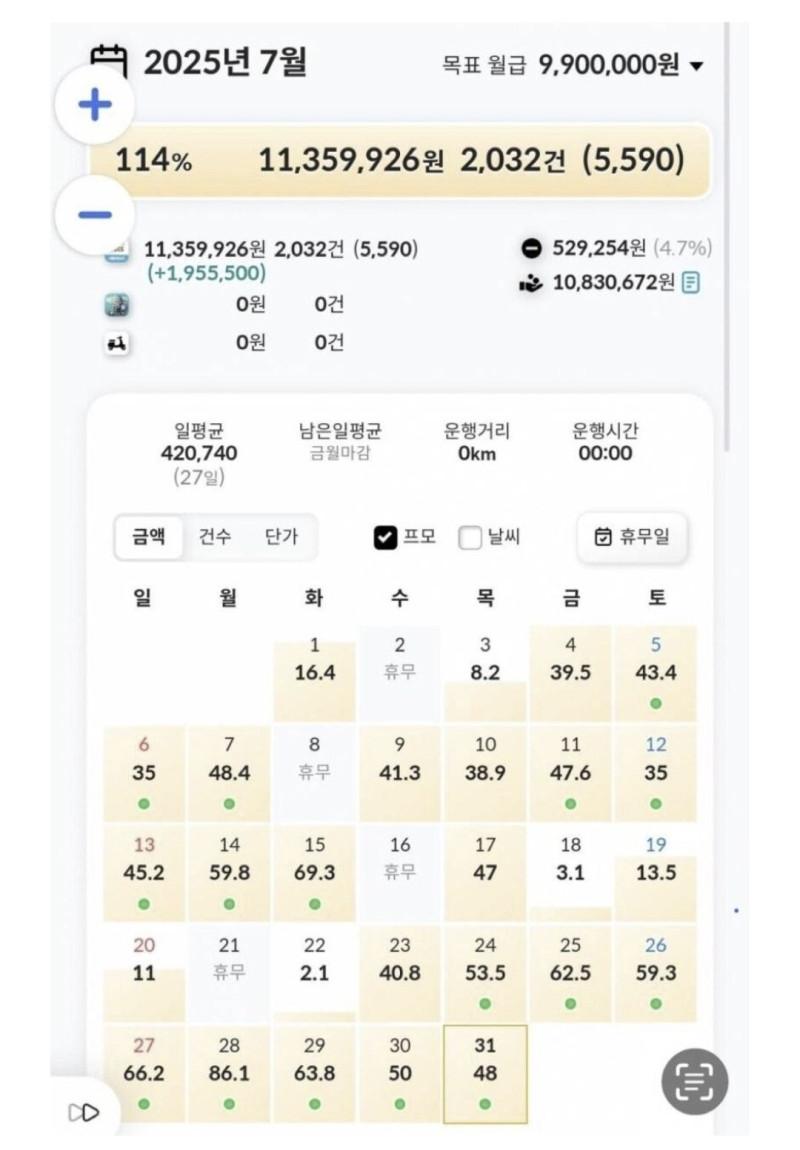Tap the fast-forward icon at bottom left
Image resolution: width=800 pixels, height=1150 pixels.
[x=84, y=1112]
